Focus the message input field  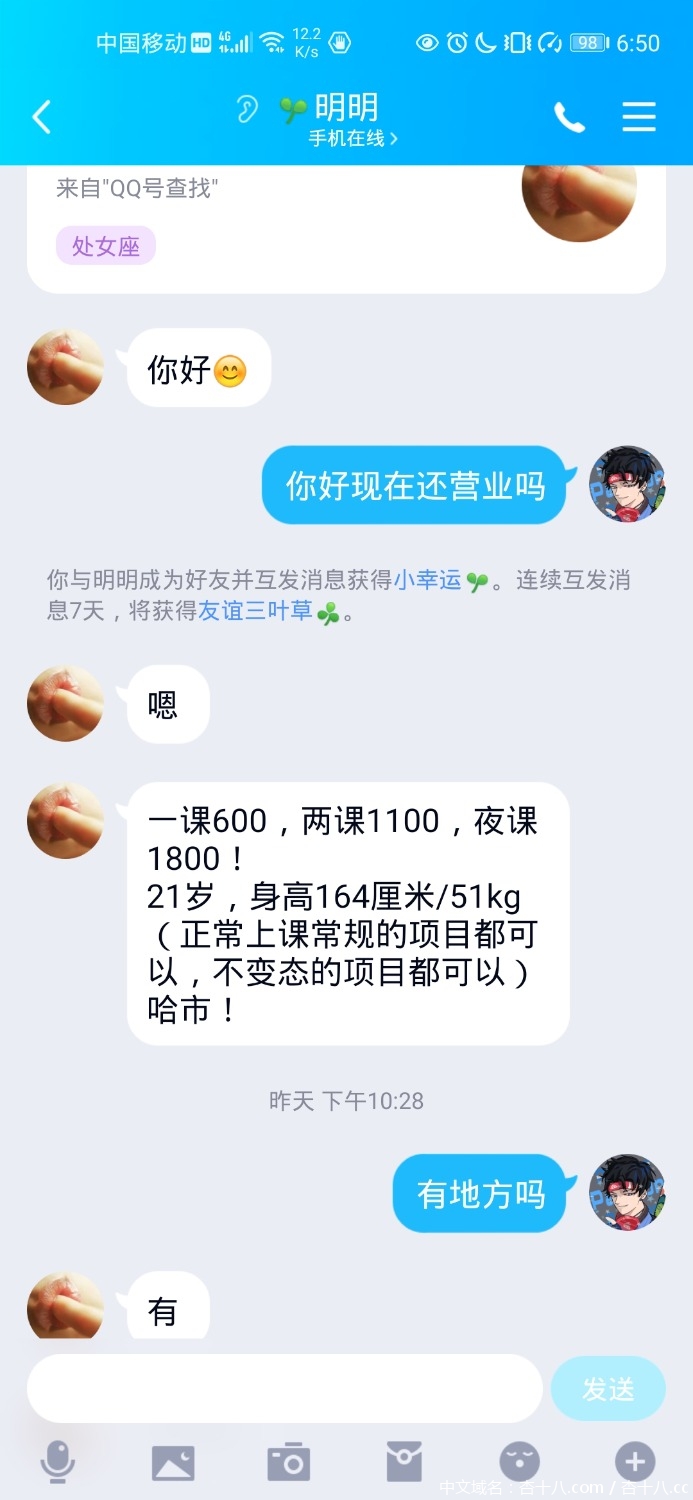pos(284,1388)
